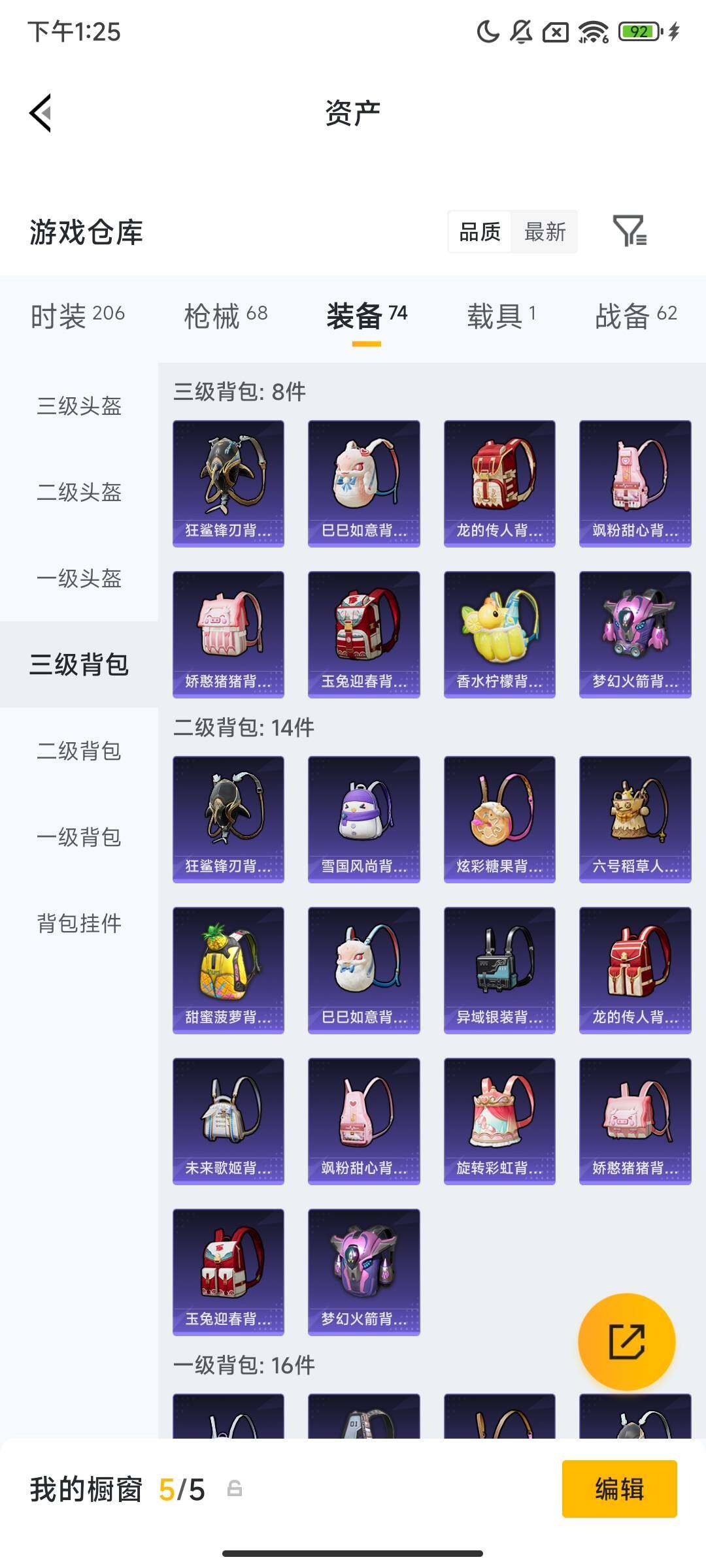Click the 游戏仓库 heading
Screen dimensions: 706x1568
[86, 232]
